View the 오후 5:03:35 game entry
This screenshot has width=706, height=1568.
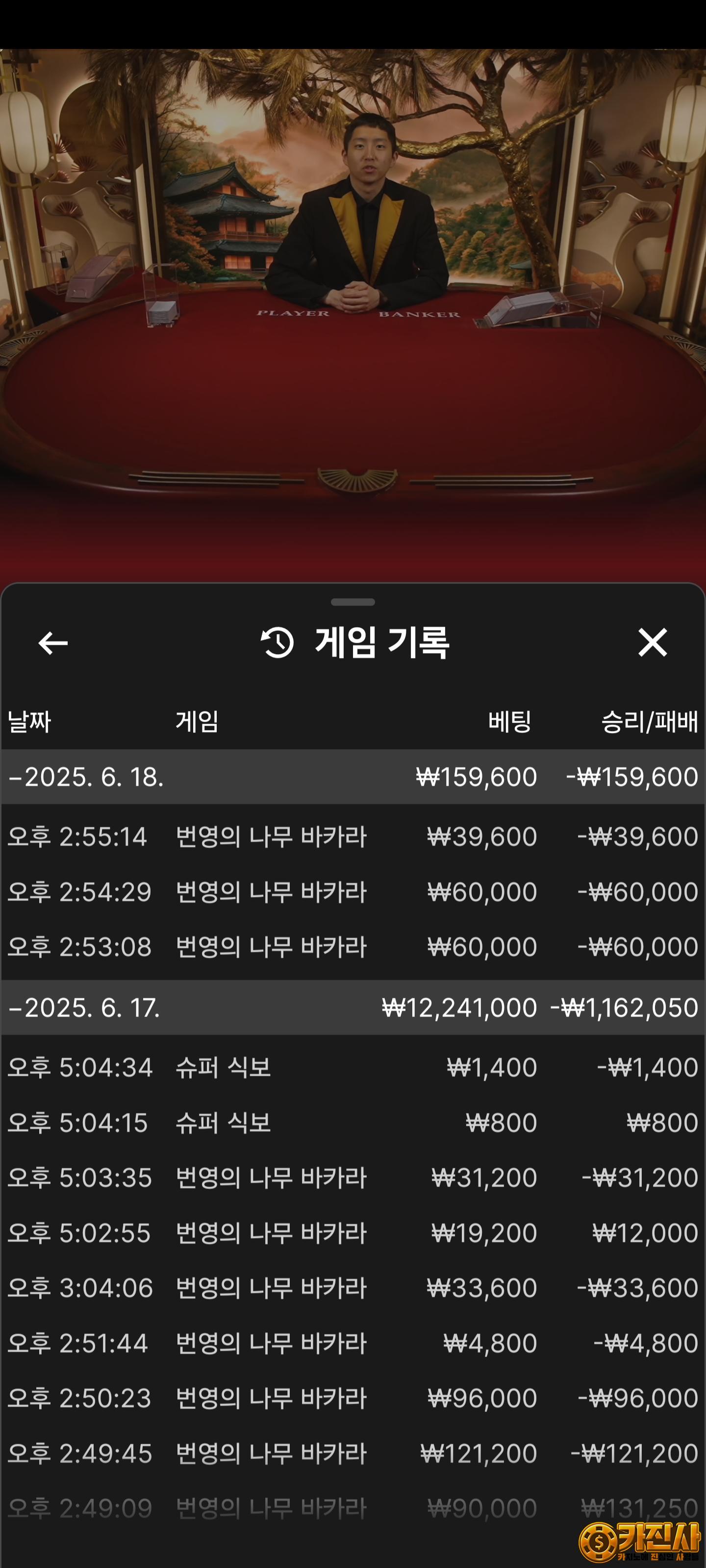point(353,1177)
